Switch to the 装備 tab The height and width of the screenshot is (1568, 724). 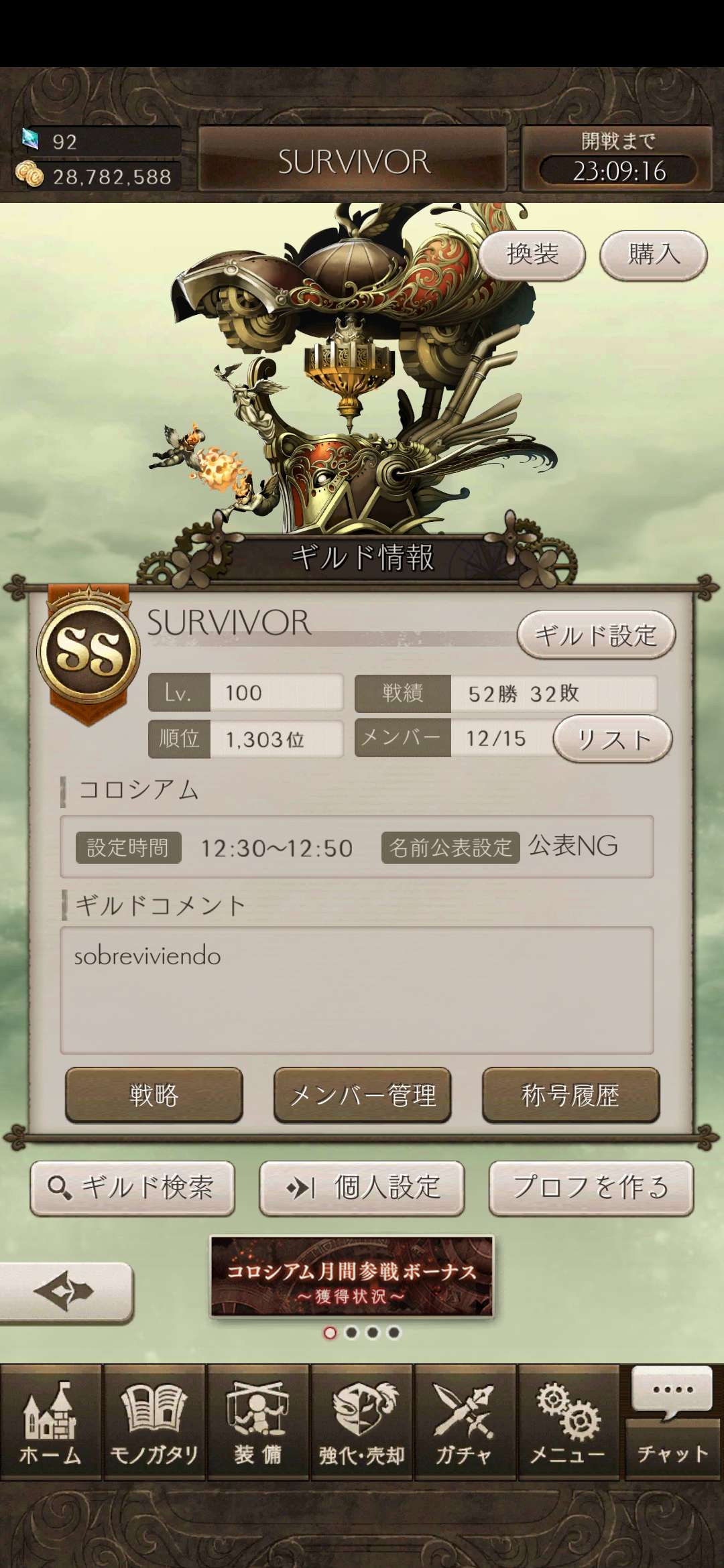pyautogui.click(x=258, y=1421)
